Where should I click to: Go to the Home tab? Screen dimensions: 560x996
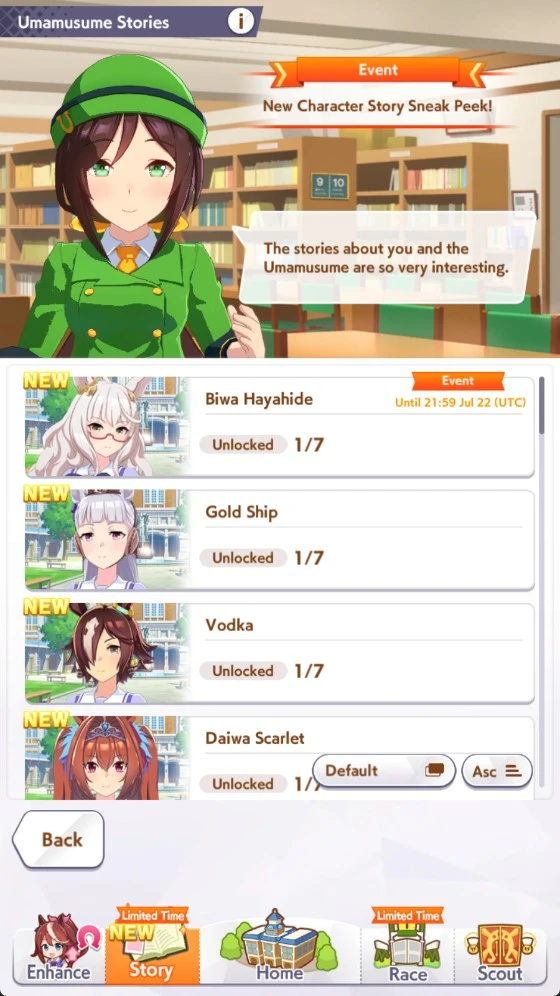point(279,949)
